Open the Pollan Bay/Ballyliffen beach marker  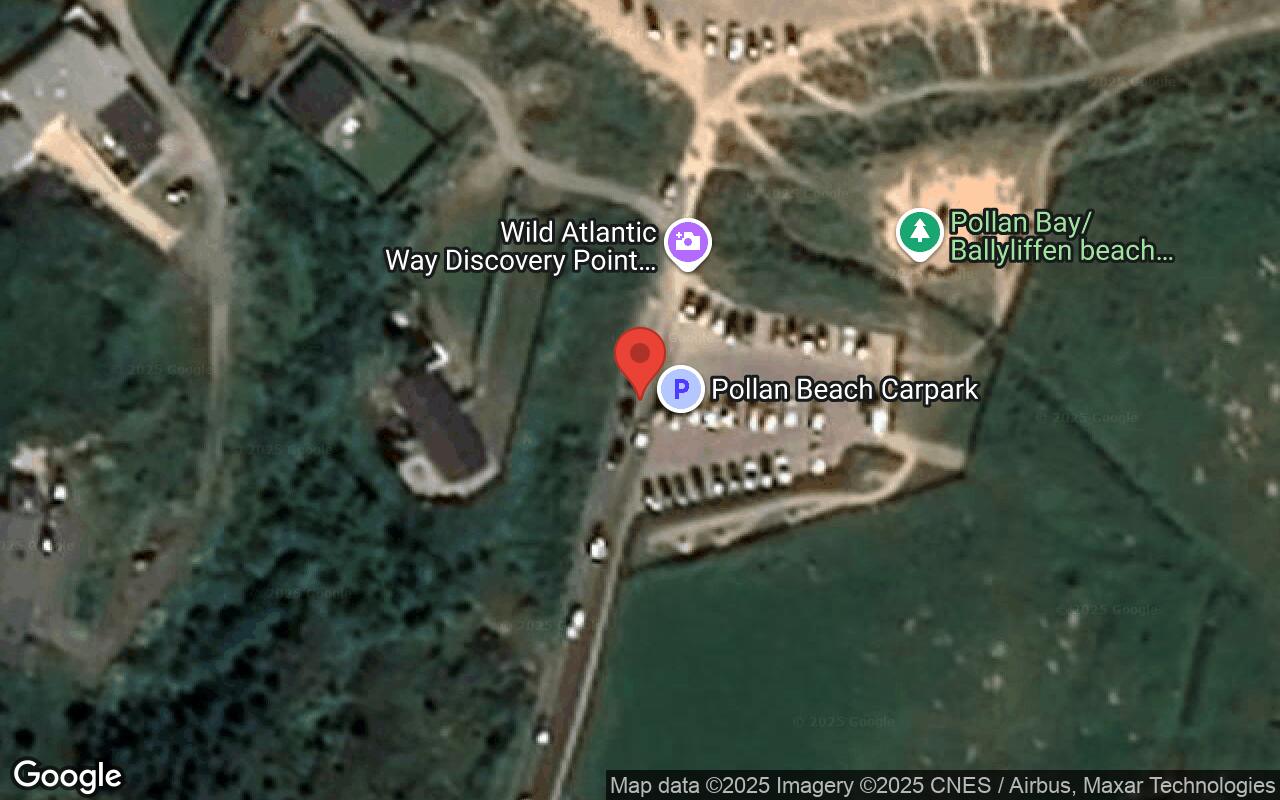918,233
